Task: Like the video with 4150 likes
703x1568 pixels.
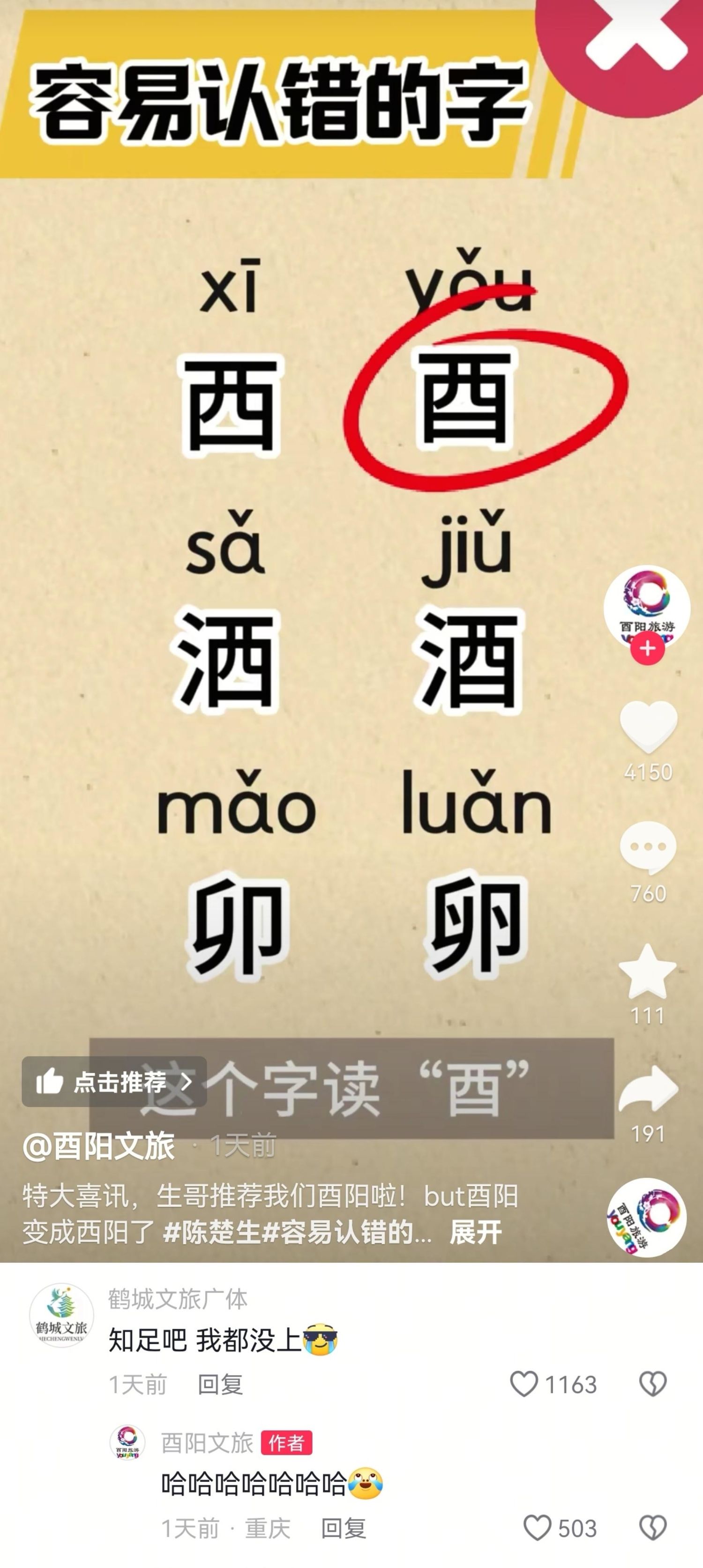Action: coord(648,726)
